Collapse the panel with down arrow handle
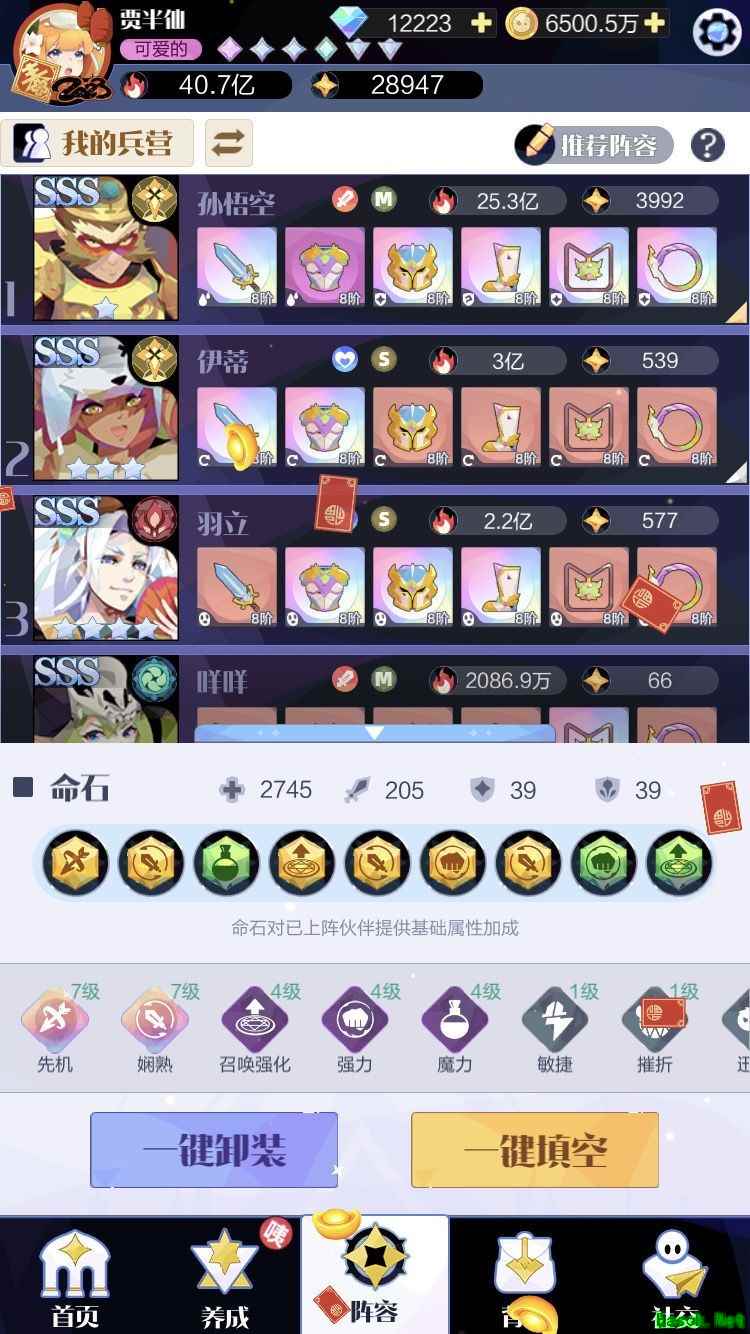The width and height of the screenshot is (750, 1334). [x=375, y=733]
